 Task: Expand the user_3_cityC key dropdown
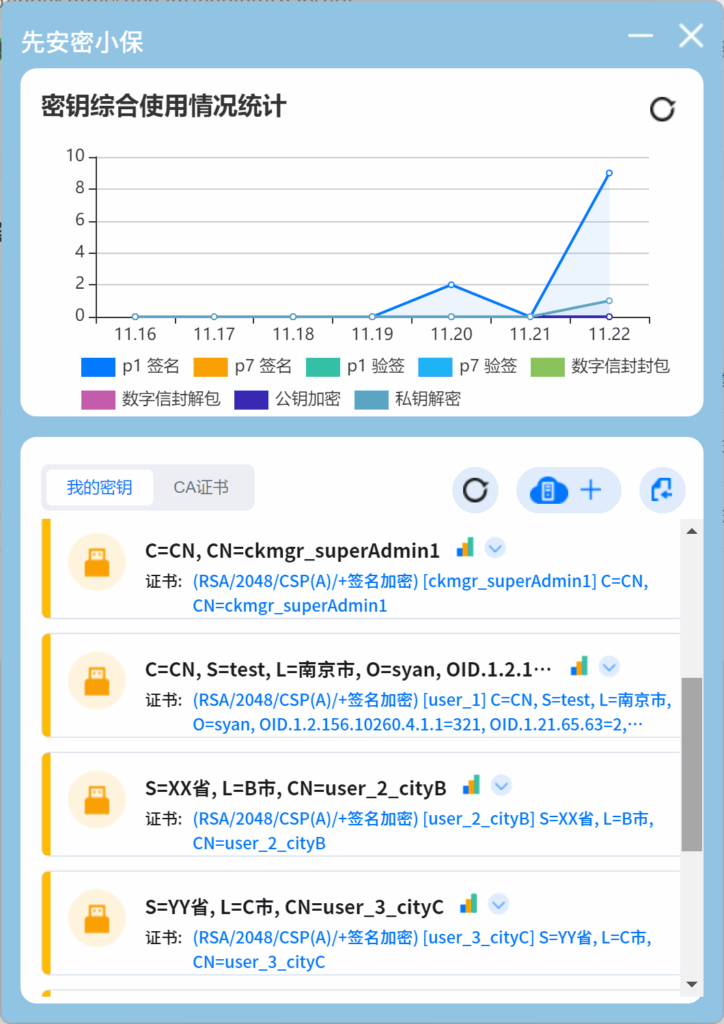click(498, 904)
